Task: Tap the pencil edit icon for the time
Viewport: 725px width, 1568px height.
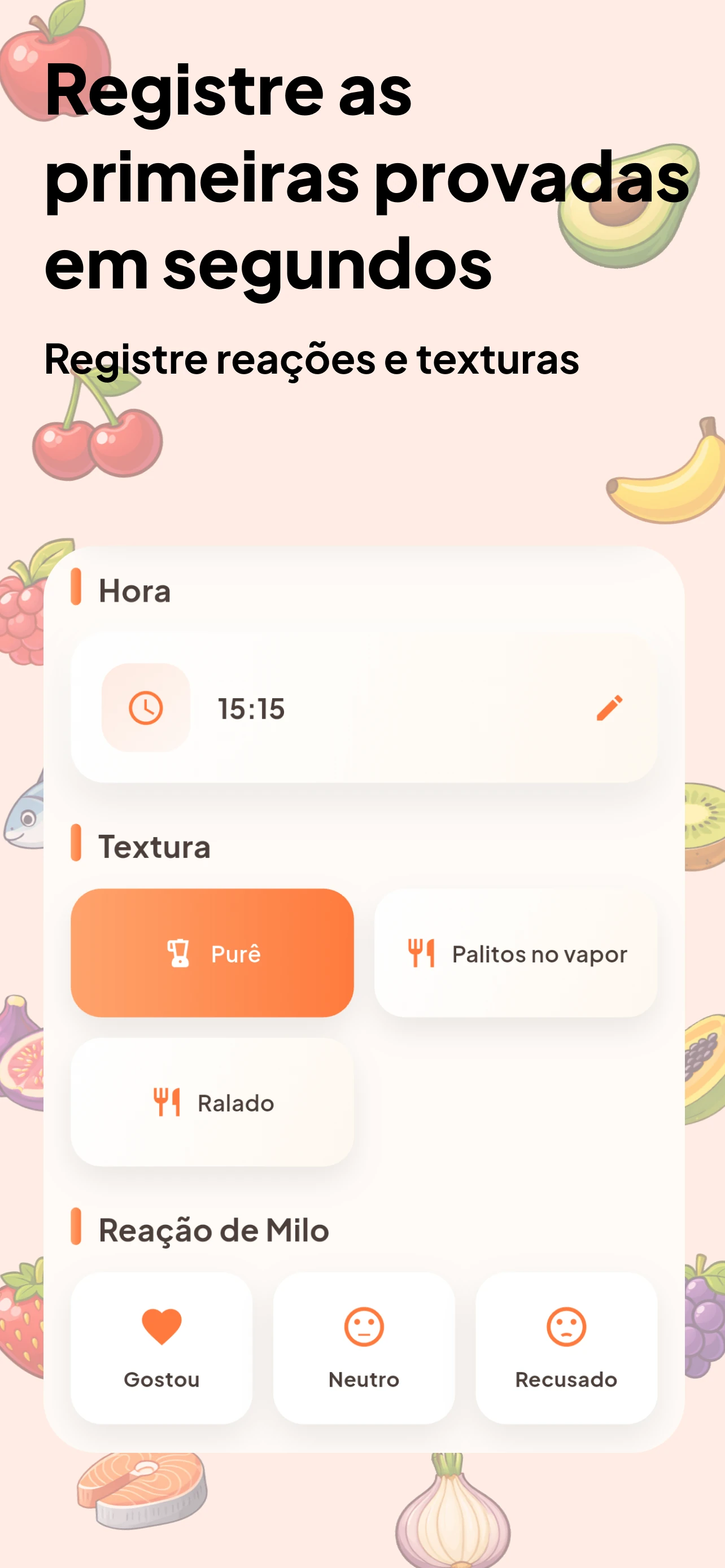Action: pyautogui.click(x=610, y=708)
